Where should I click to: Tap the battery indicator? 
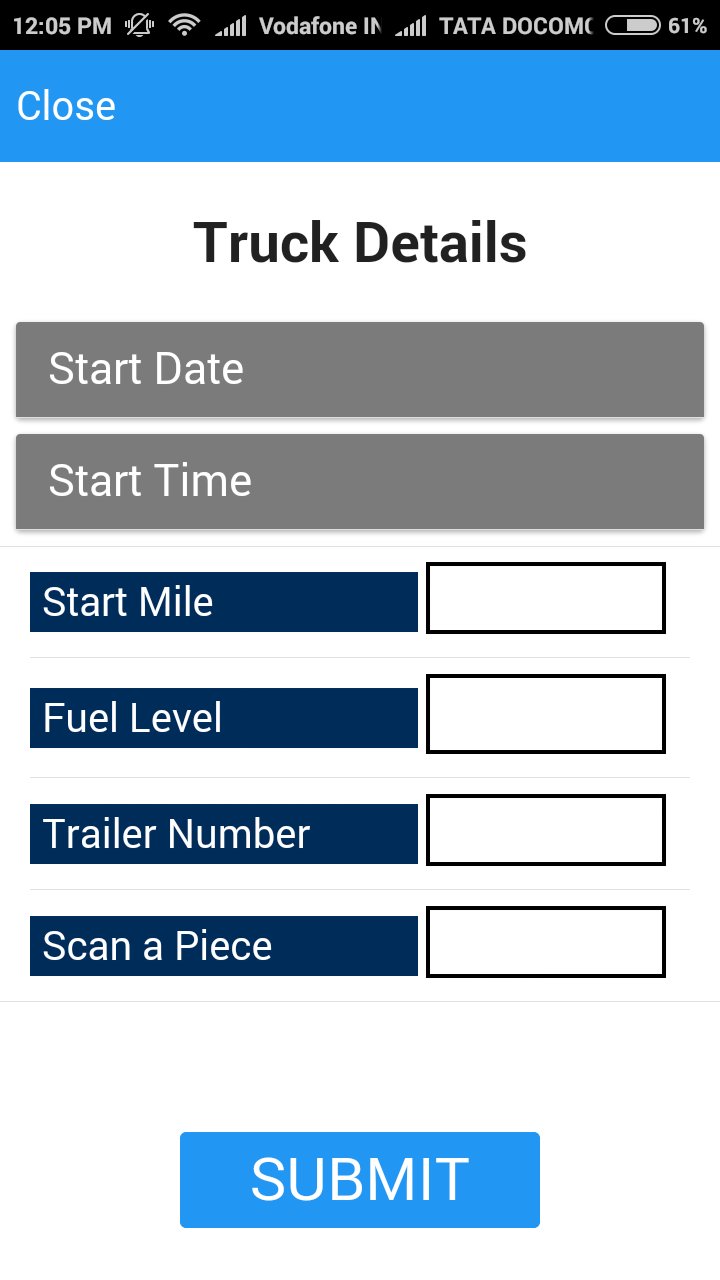pyautogui.click(x=630, y=25)
